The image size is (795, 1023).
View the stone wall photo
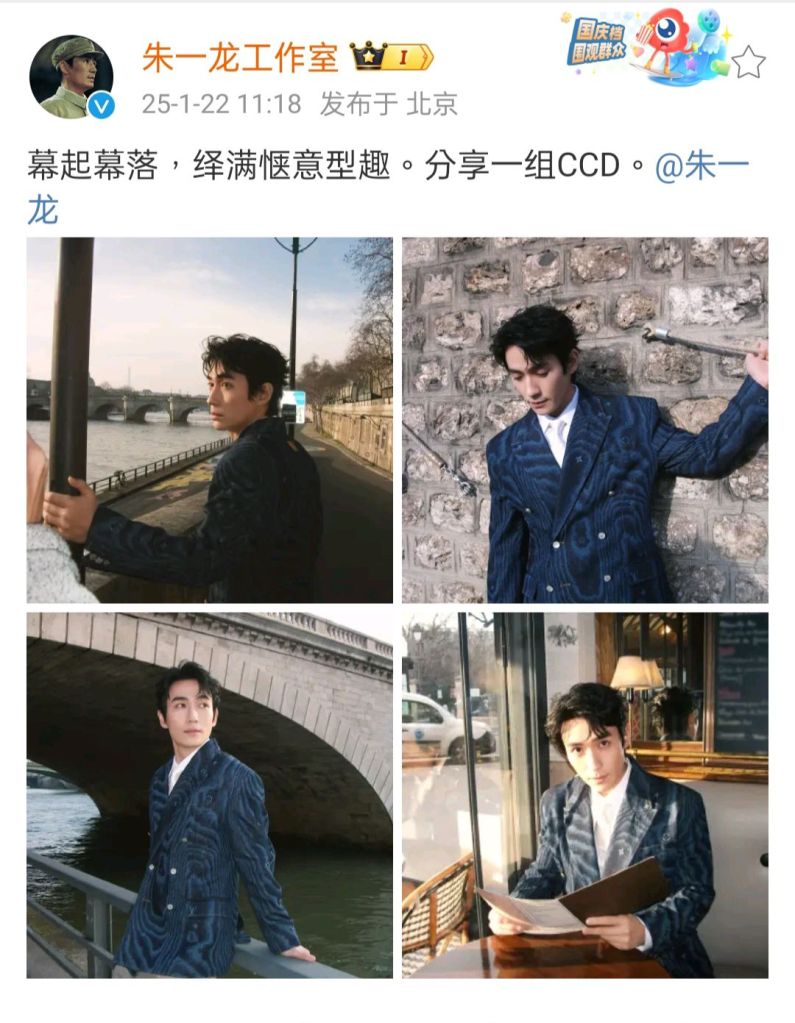point(585,419)
